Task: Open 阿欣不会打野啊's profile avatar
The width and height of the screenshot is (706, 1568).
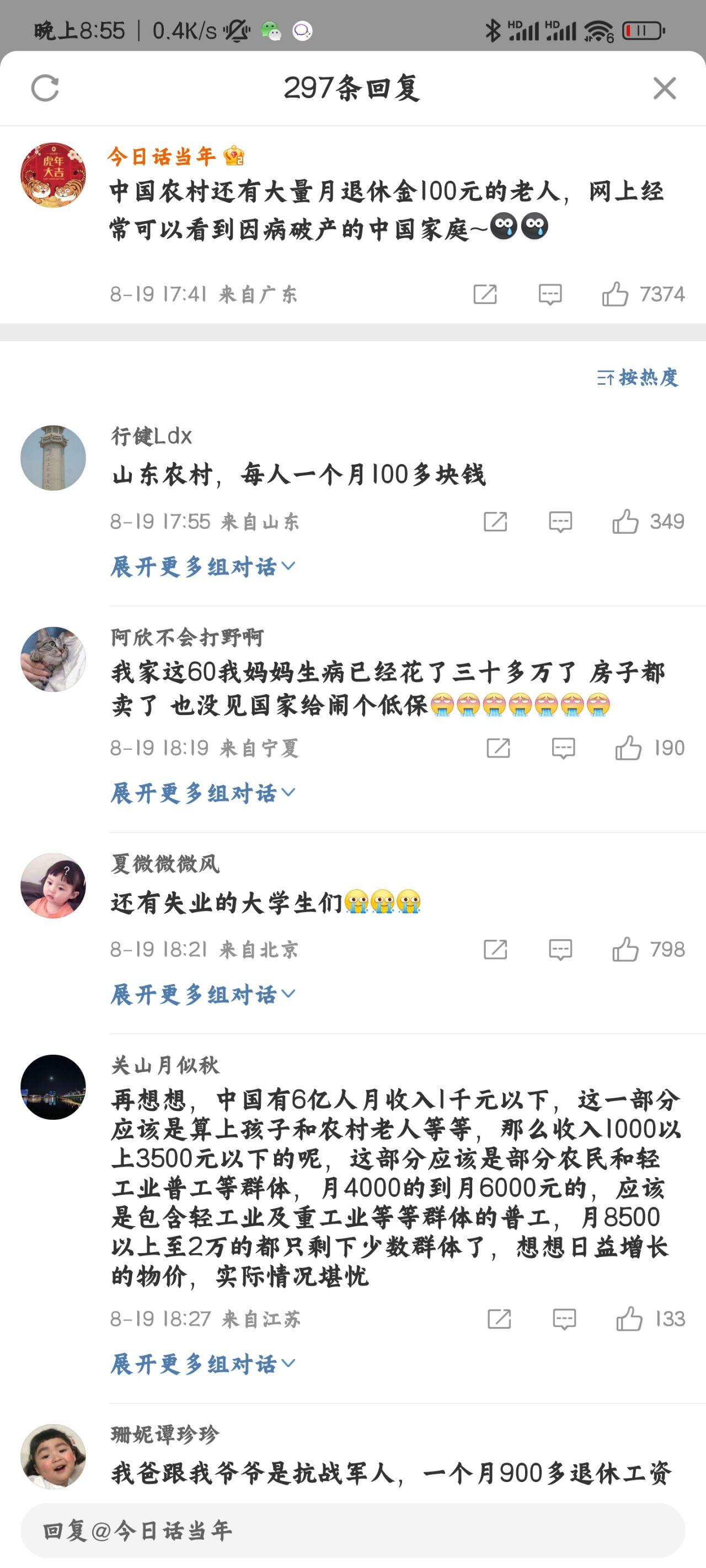Action: (x=53, y=659)
